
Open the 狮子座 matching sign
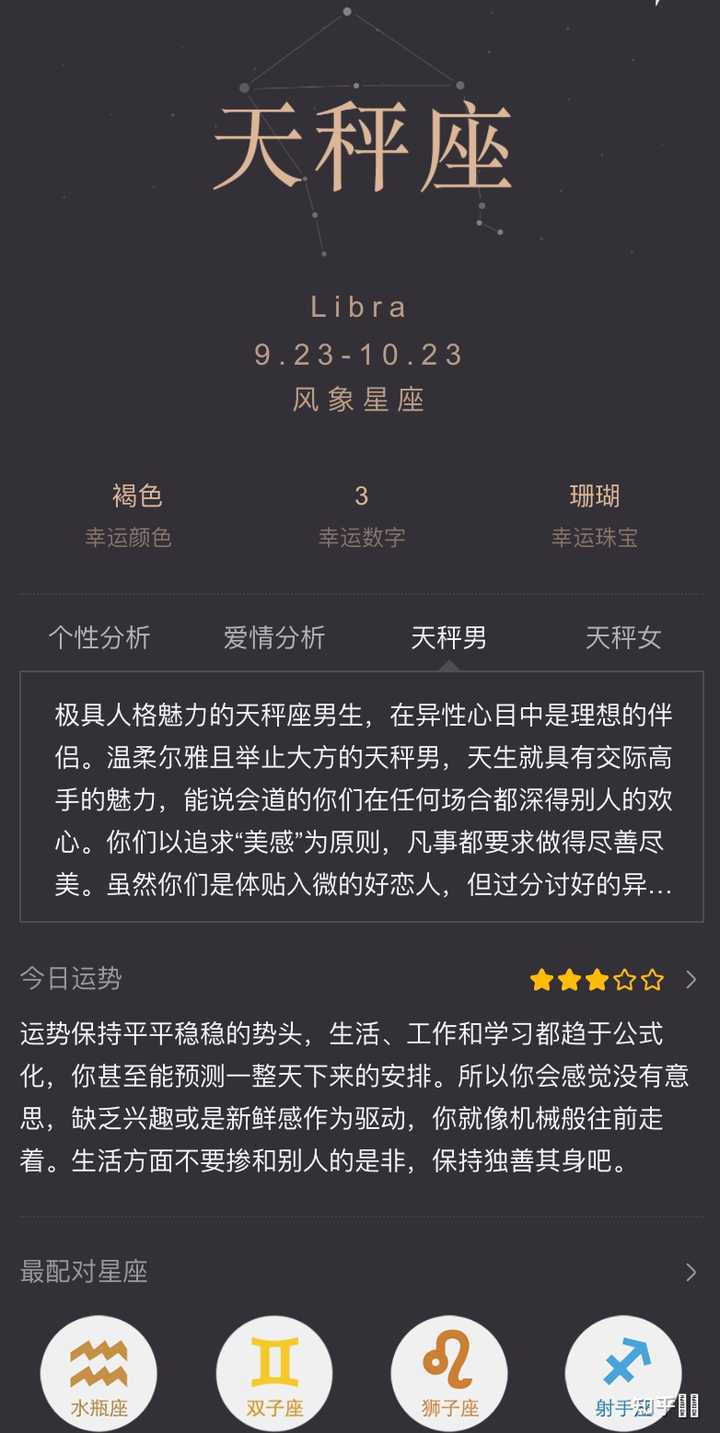[449, 1374]
